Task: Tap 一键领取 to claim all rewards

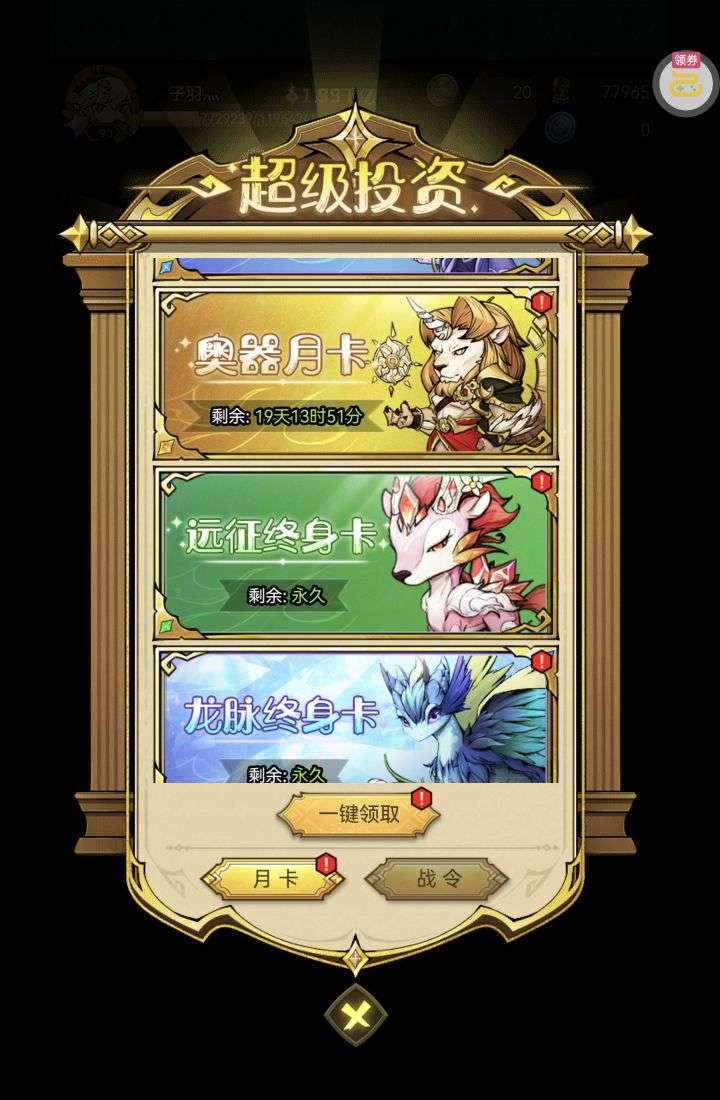Action: coord(359,815)
